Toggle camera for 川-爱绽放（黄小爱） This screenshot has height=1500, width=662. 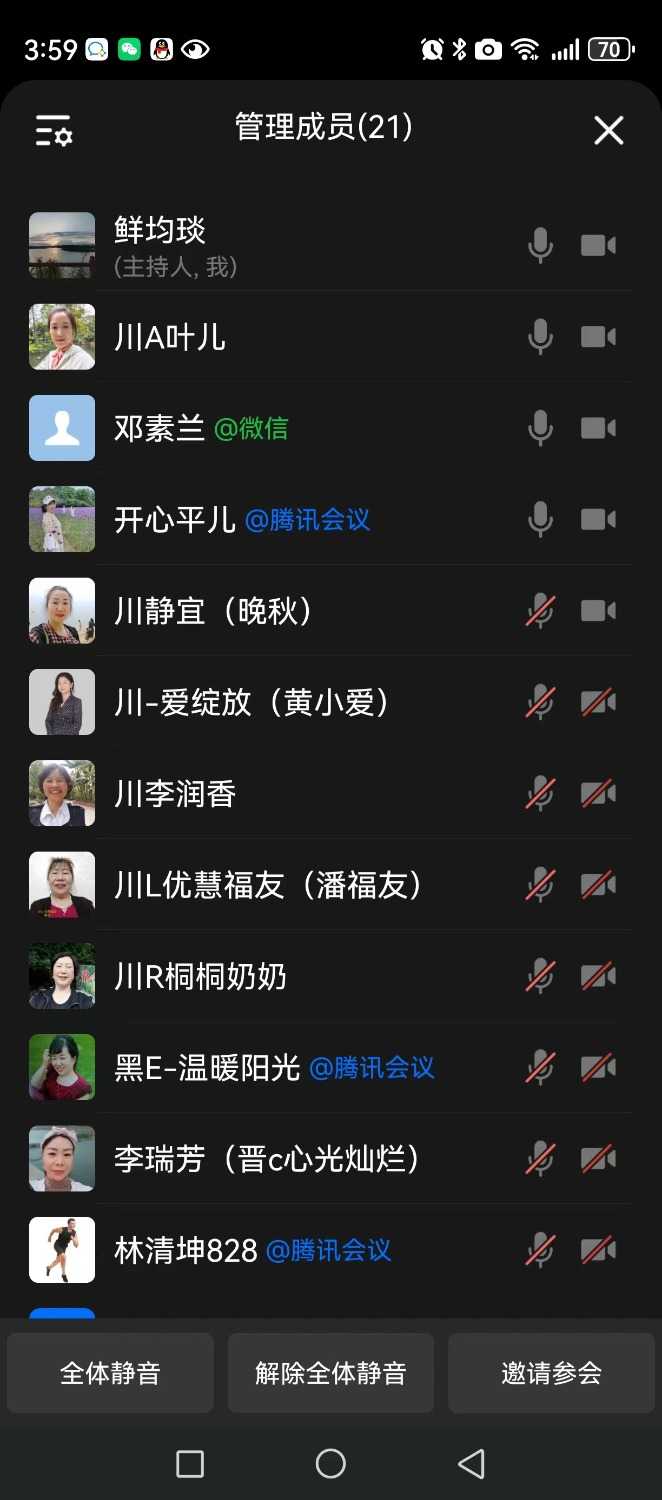(598, 702)
